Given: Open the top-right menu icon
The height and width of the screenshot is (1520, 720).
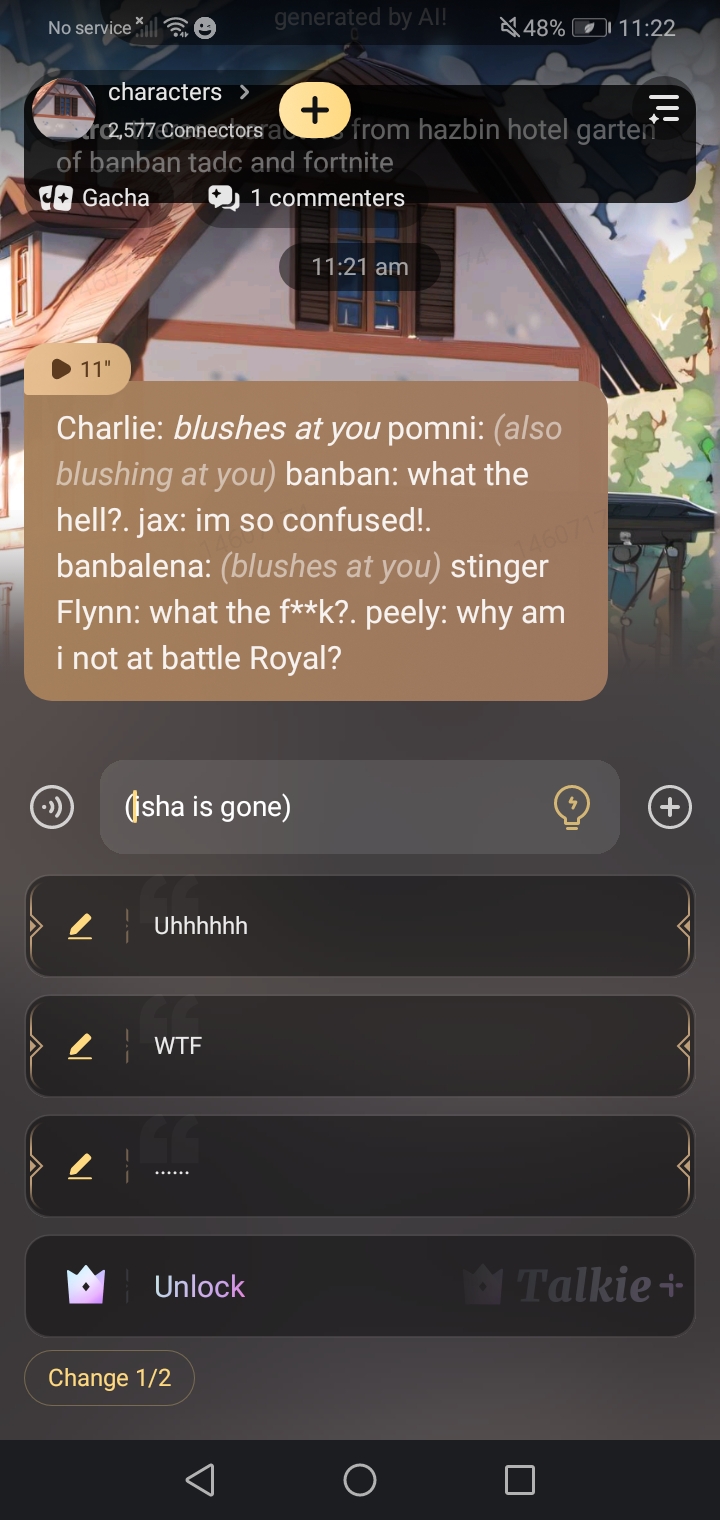Looking at the screenshot, I should point(663,109).
